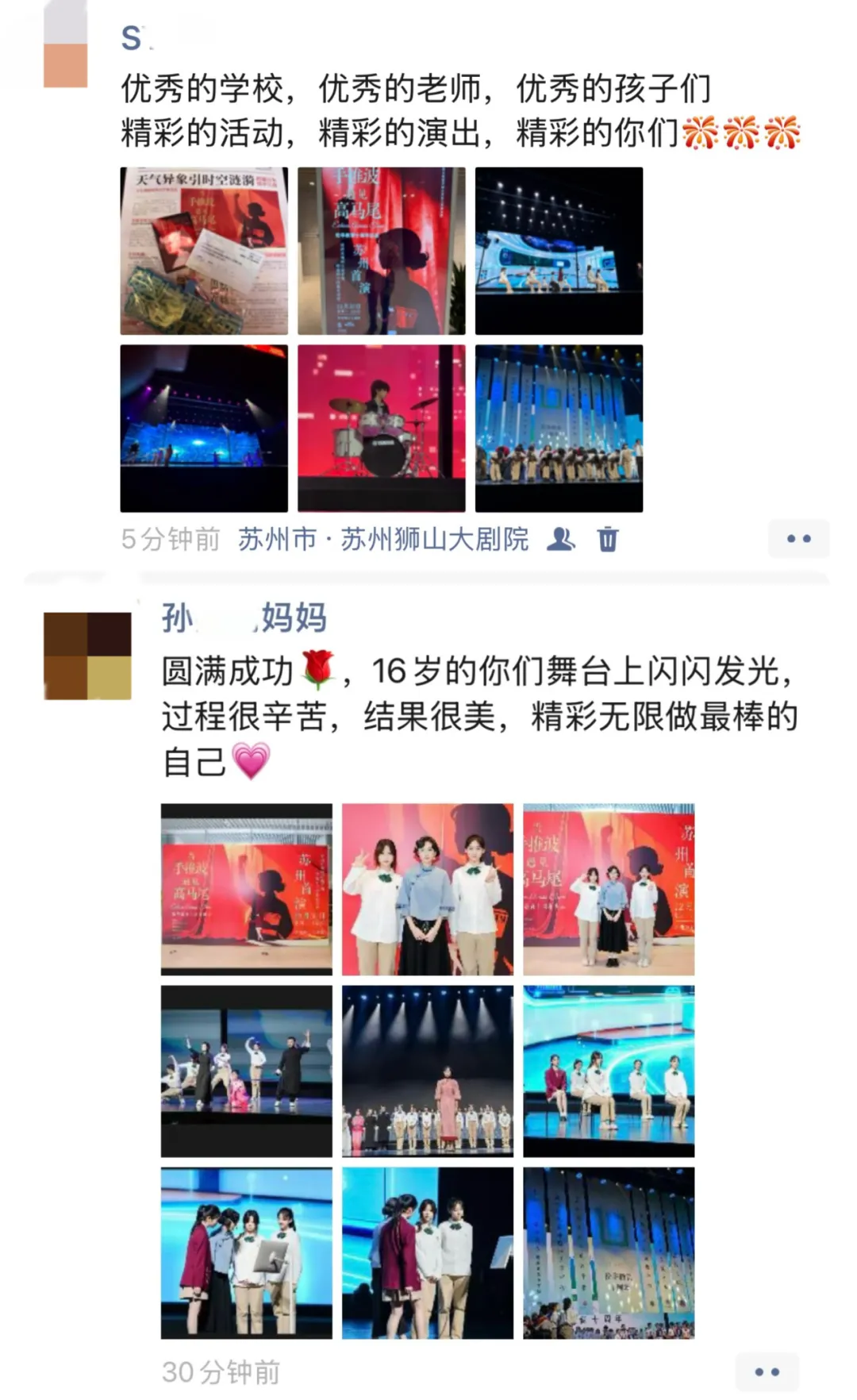This screenshot has height=1400, width=857.
Task: View the last photo in 孙…妈妈's post
Action: pos(609,1252)
